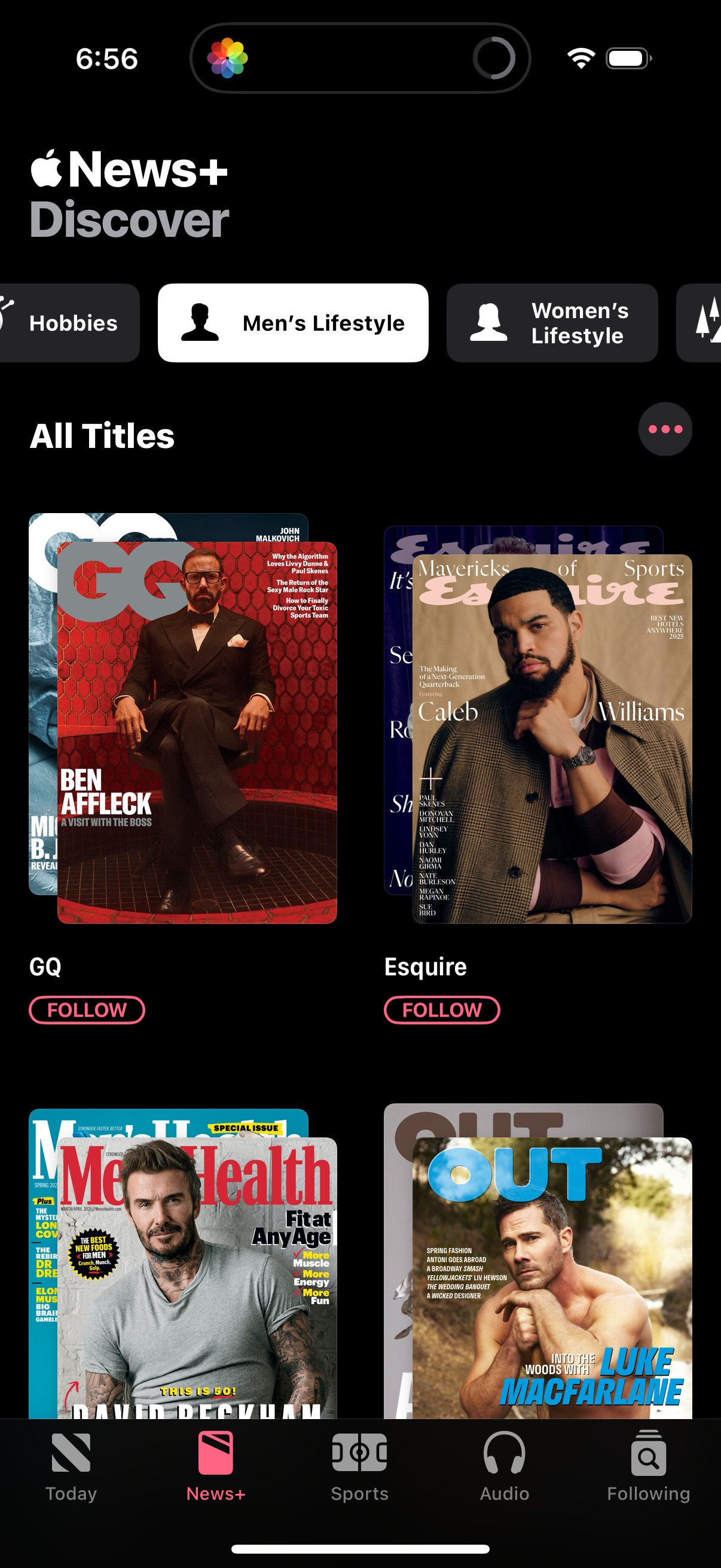This screenshot has width=721, height=1568.
Task: Toggle the Men's Lifestyle category selection
Action: (x=294, y=323)
